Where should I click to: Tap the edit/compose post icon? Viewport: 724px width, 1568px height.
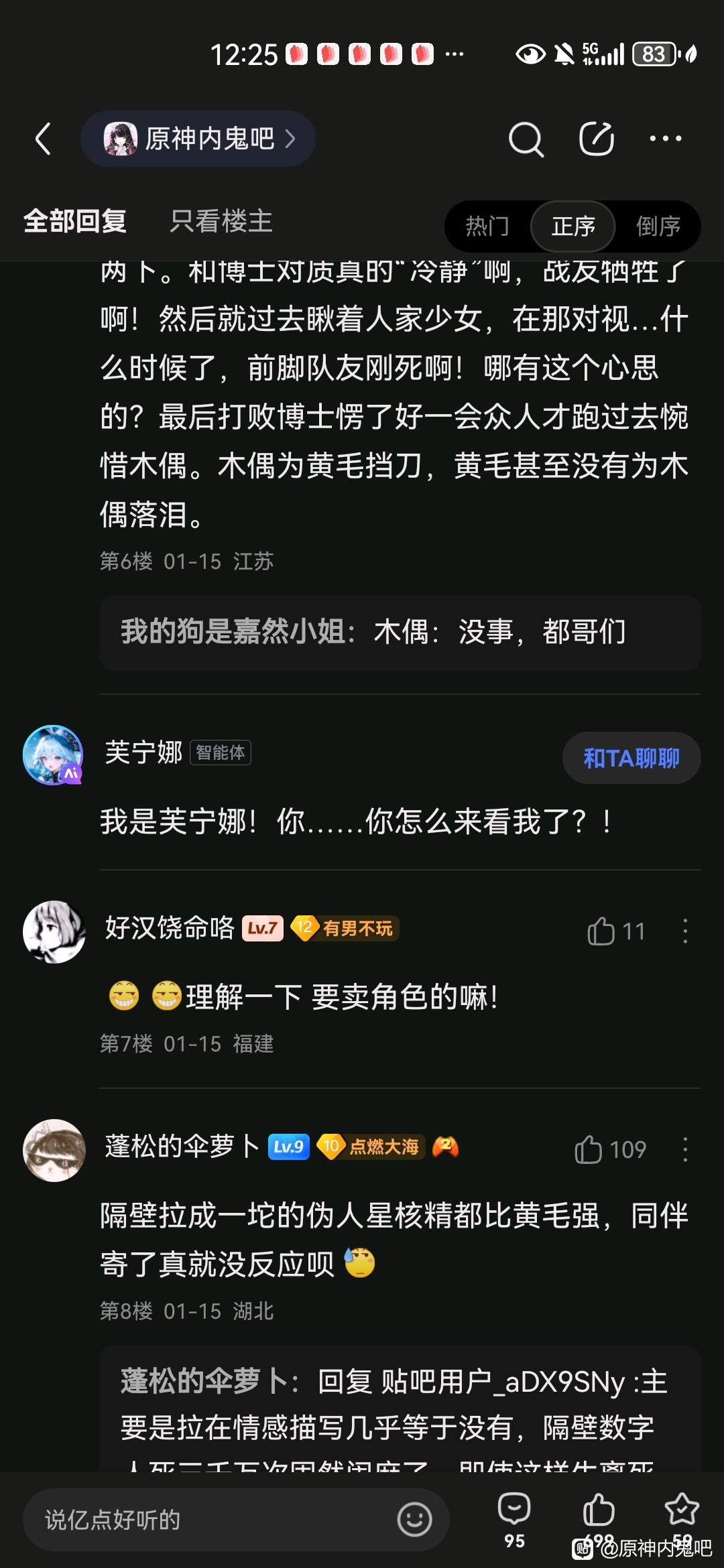click(x=596, y=139)
